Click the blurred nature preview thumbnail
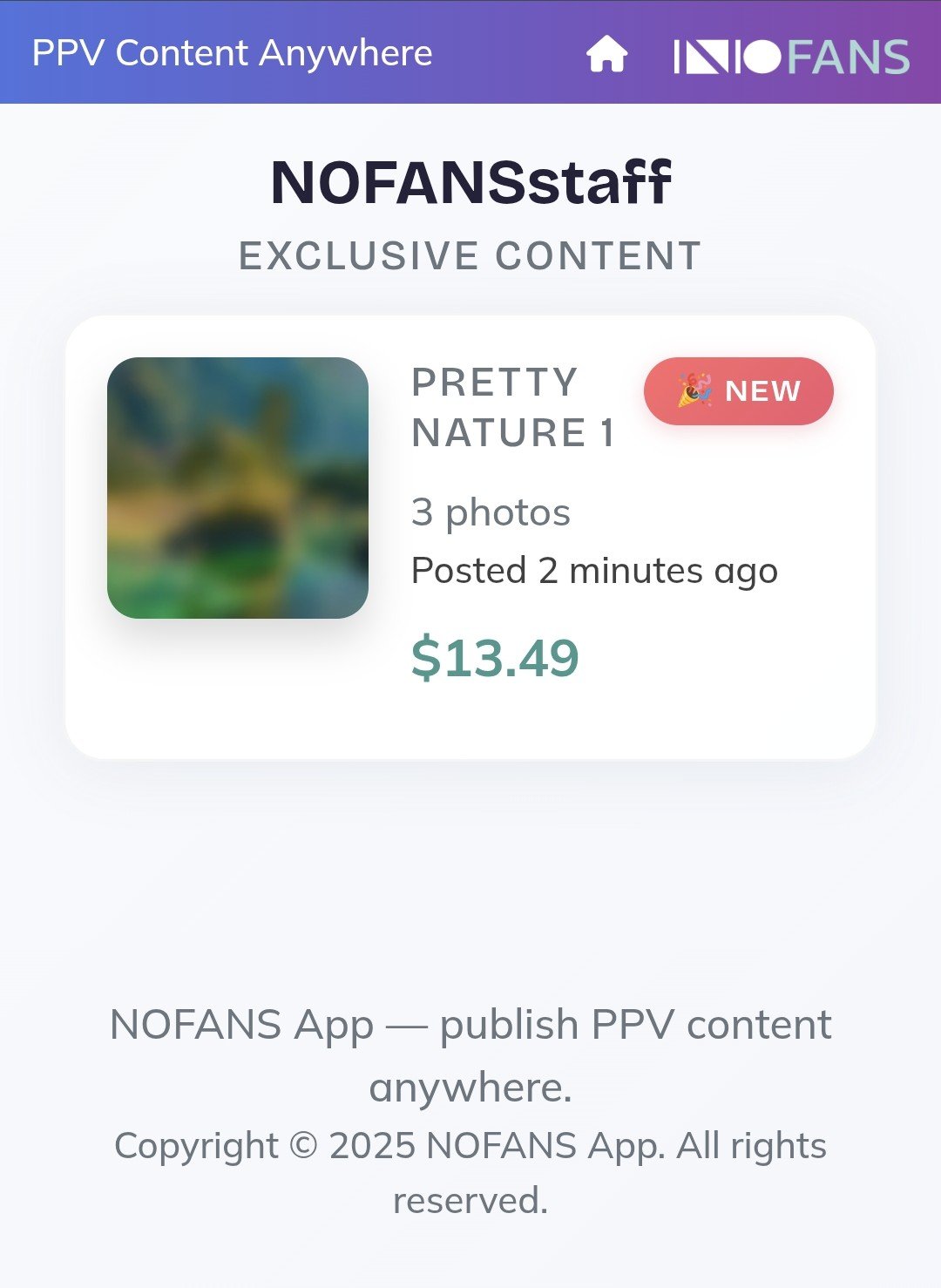Viewport: 941px width, 1288px height. (240, 486)
